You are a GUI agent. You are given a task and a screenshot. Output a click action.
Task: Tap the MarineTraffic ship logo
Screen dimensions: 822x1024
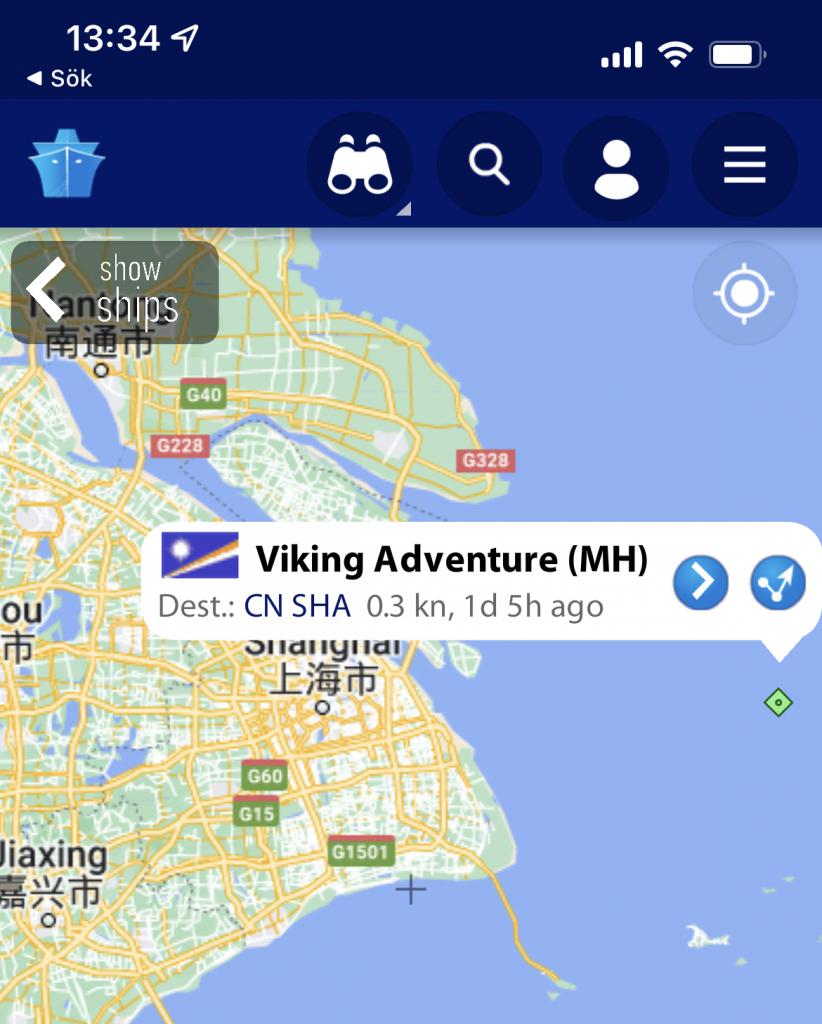click(x=66, y=163)
